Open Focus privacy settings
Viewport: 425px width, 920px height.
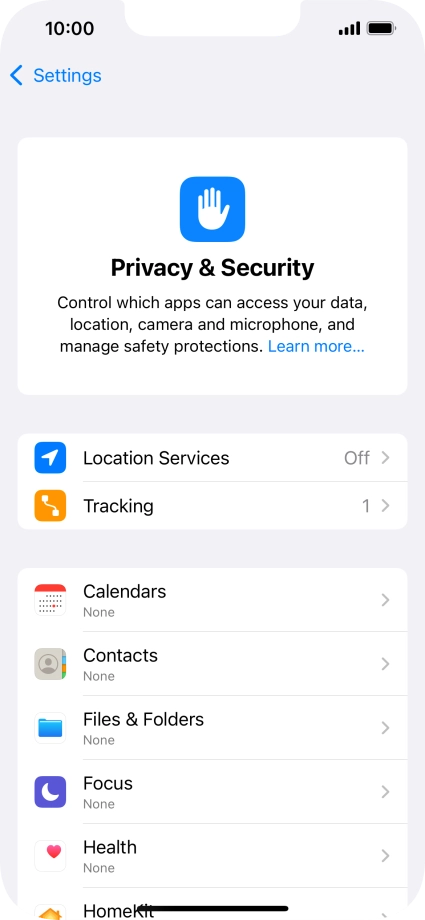click(x=212, y=792)
